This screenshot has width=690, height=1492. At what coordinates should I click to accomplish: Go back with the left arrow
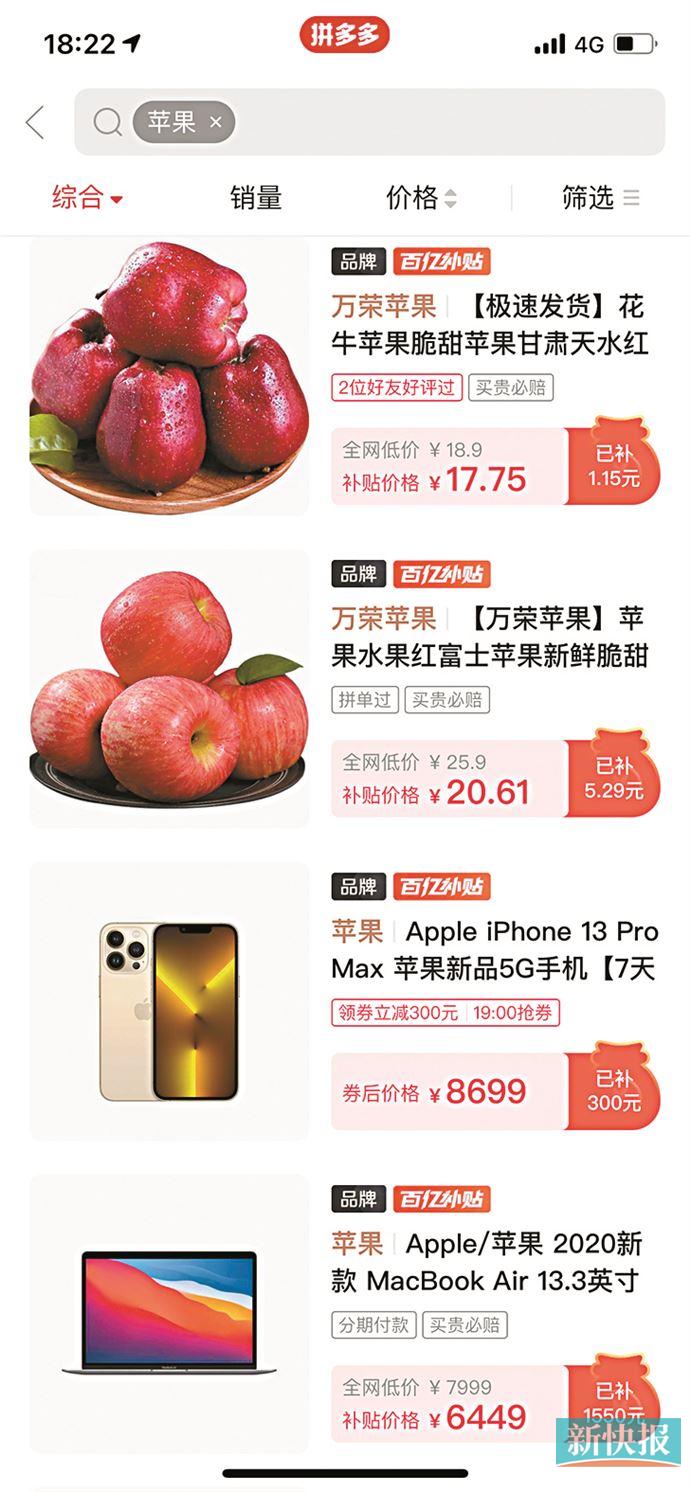click(35, 123)
